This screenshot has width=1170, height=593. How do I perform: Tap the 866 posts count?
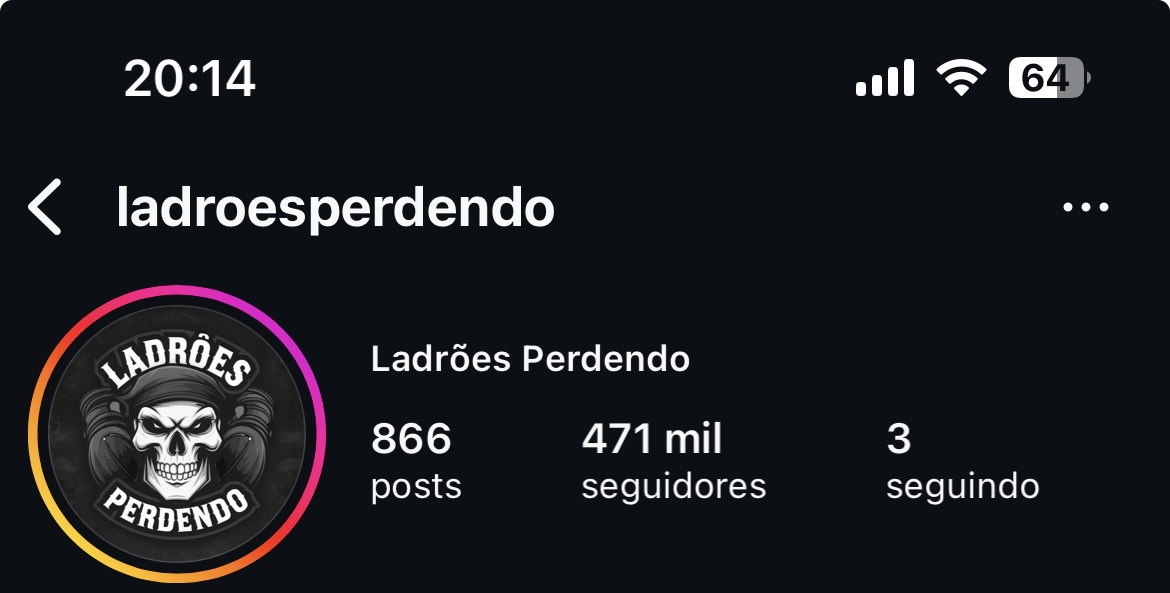click(416, 461)
